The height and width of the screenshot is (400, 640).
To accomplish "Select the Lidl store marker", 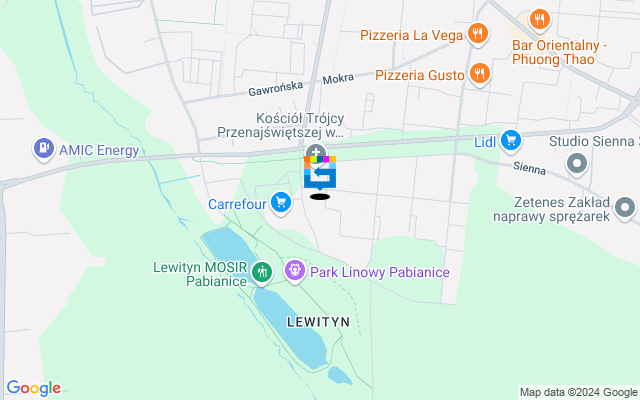I will click(511, 141).
